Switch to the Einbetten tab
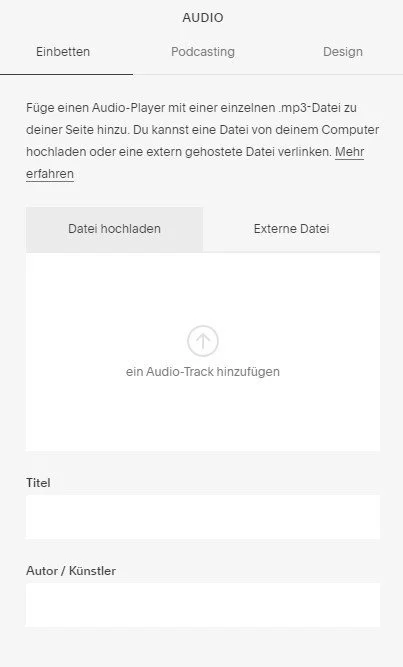 pyautogui.click(x=63, y=52)
